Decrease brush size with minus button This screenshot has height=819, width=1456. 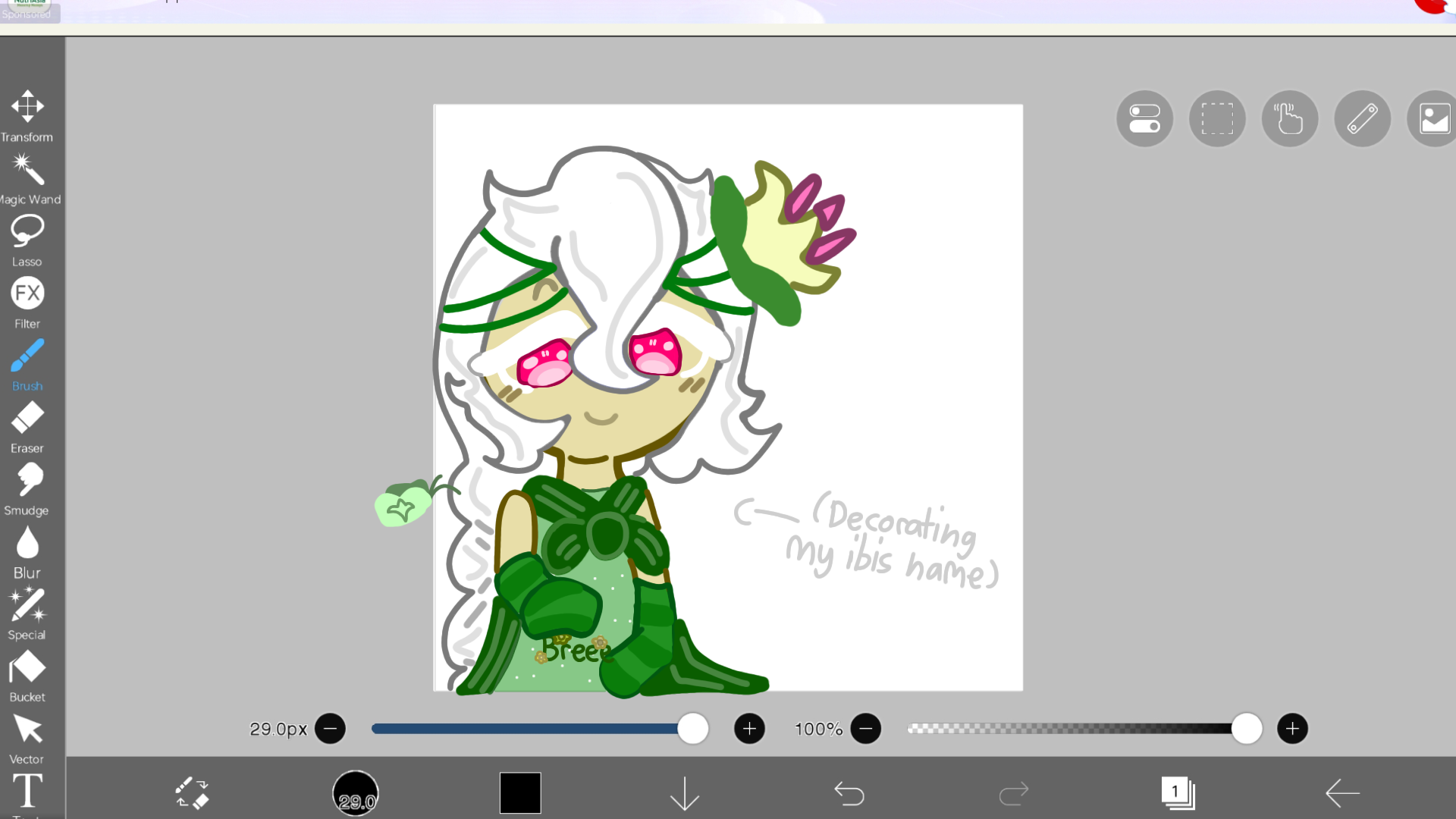tap(330, 729)
